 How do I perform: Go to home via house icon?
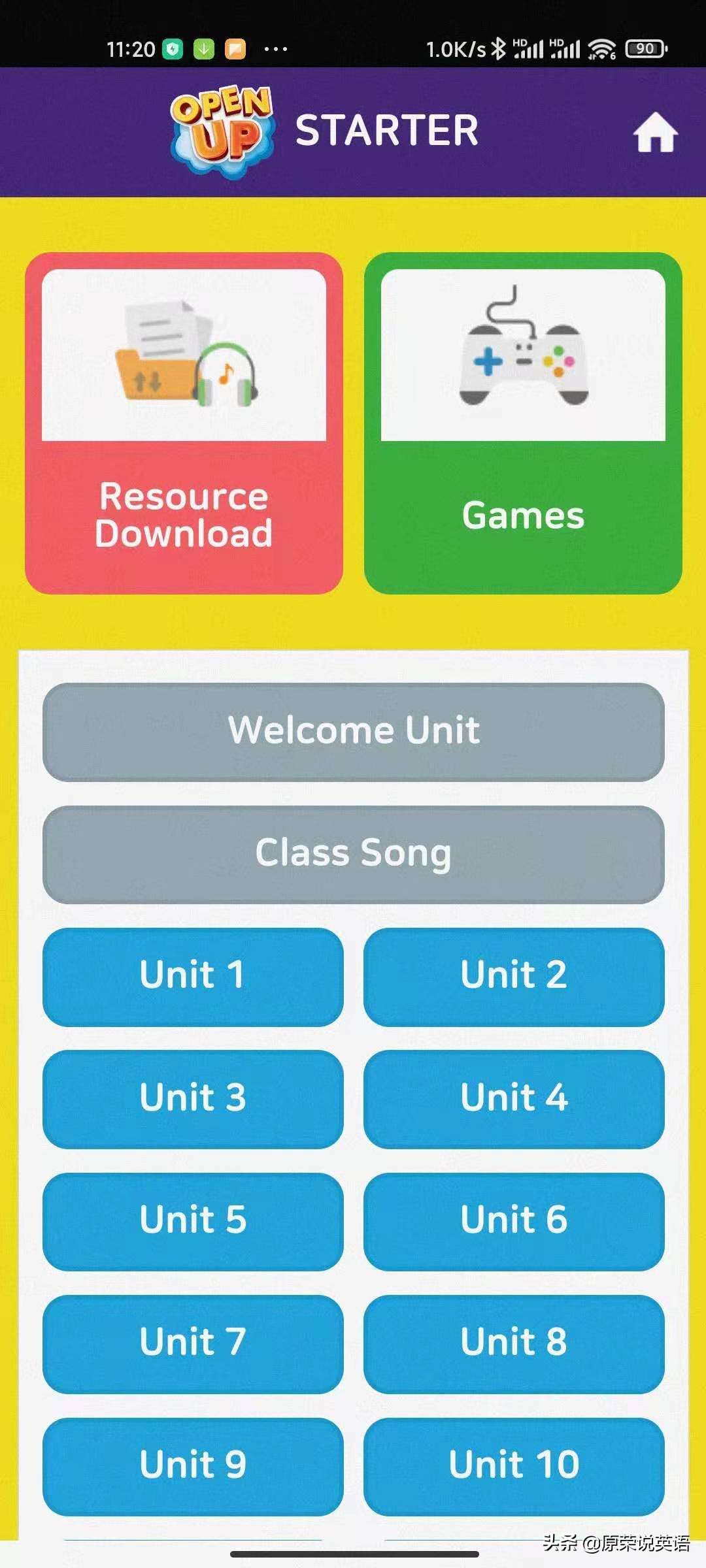pyautogui.click(x=655, y=132)
